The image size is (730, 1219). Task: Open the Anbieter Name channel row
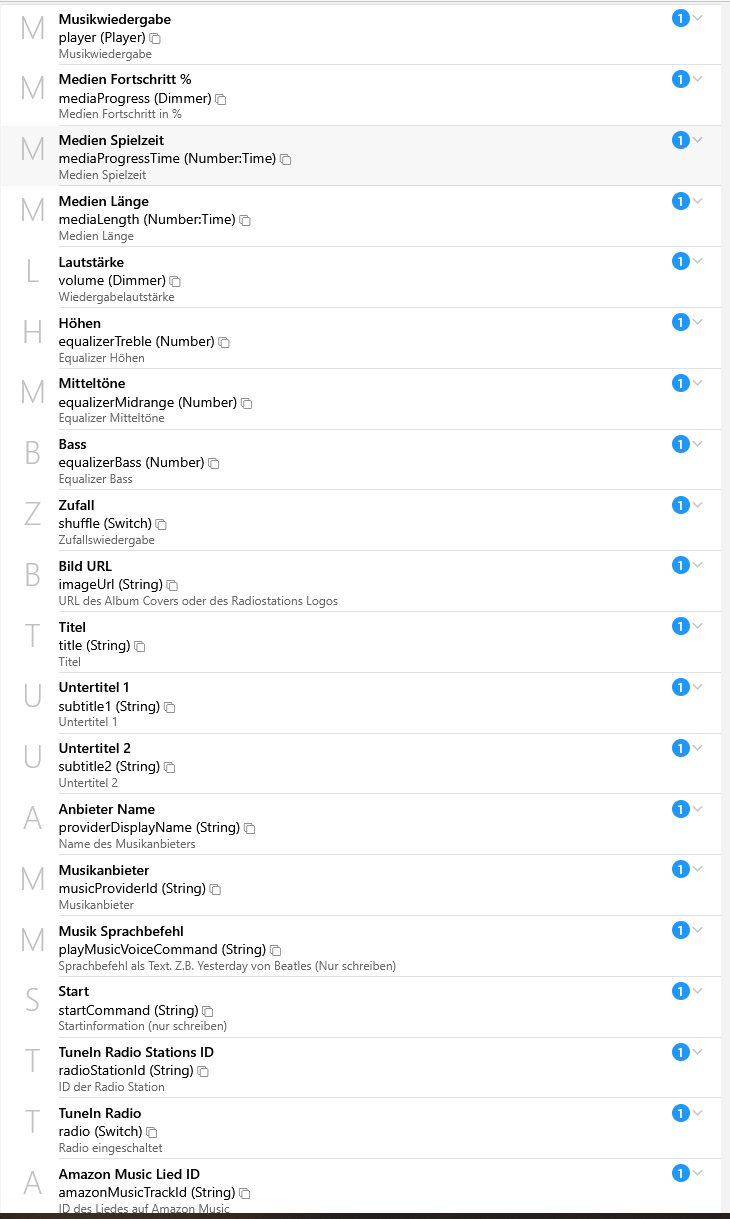click(x=360, y=824)
